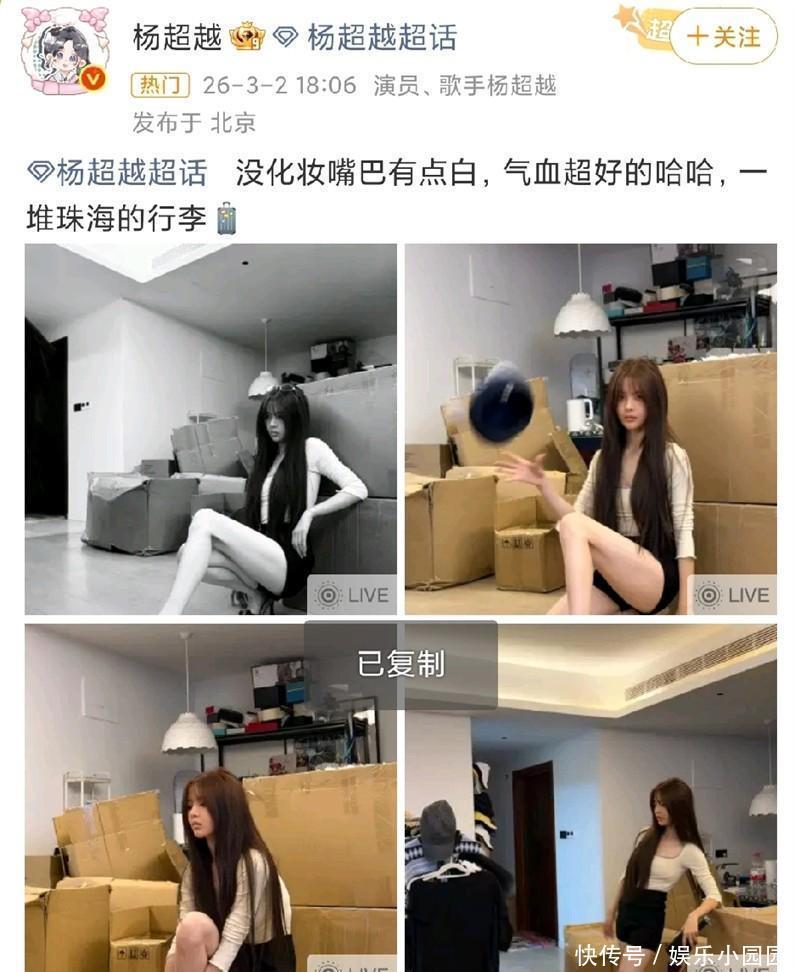Open the black-and-white live photo
The image size is (794, 972).
210,429
